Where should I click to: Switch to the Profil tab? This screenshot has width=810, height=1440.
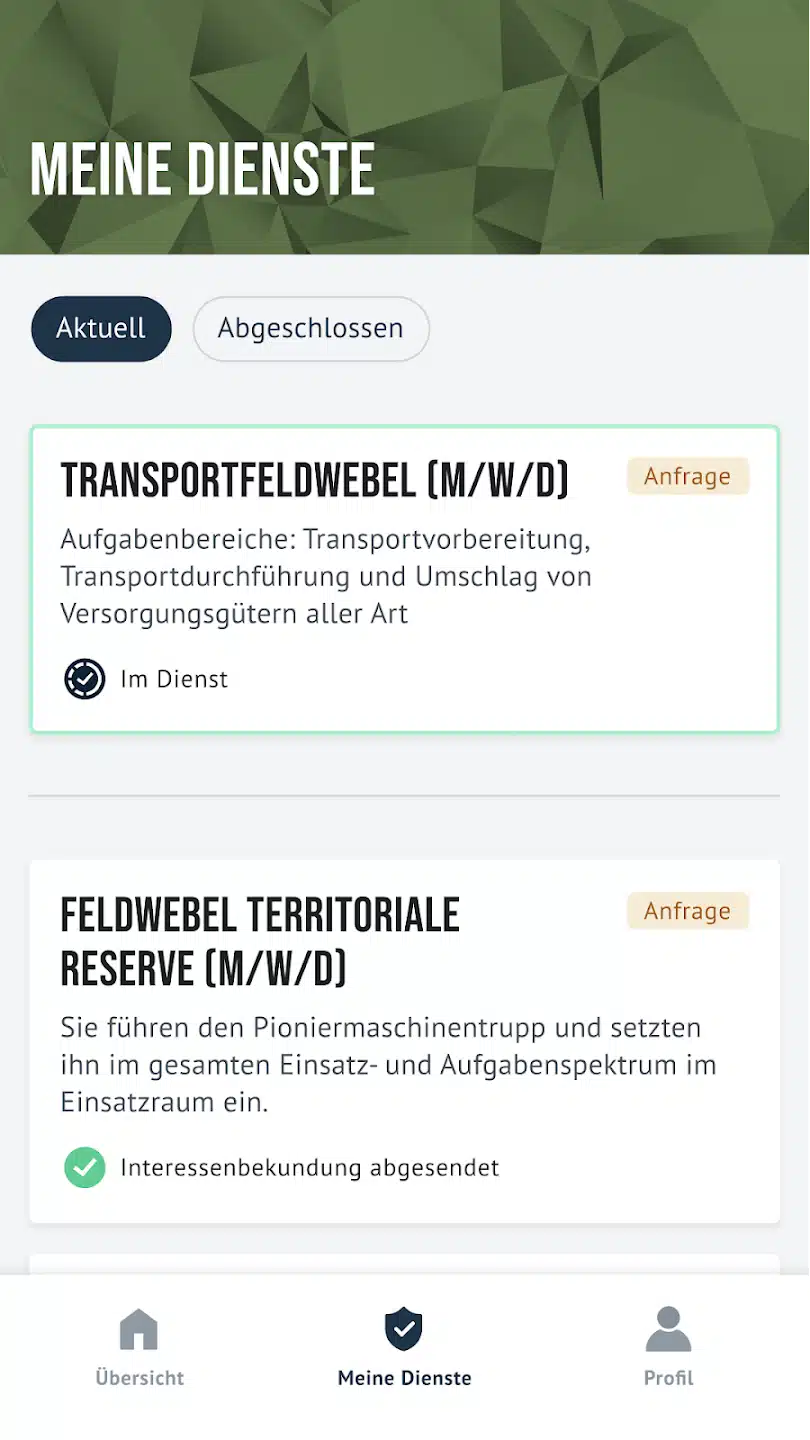click(x=668, y=1349)
